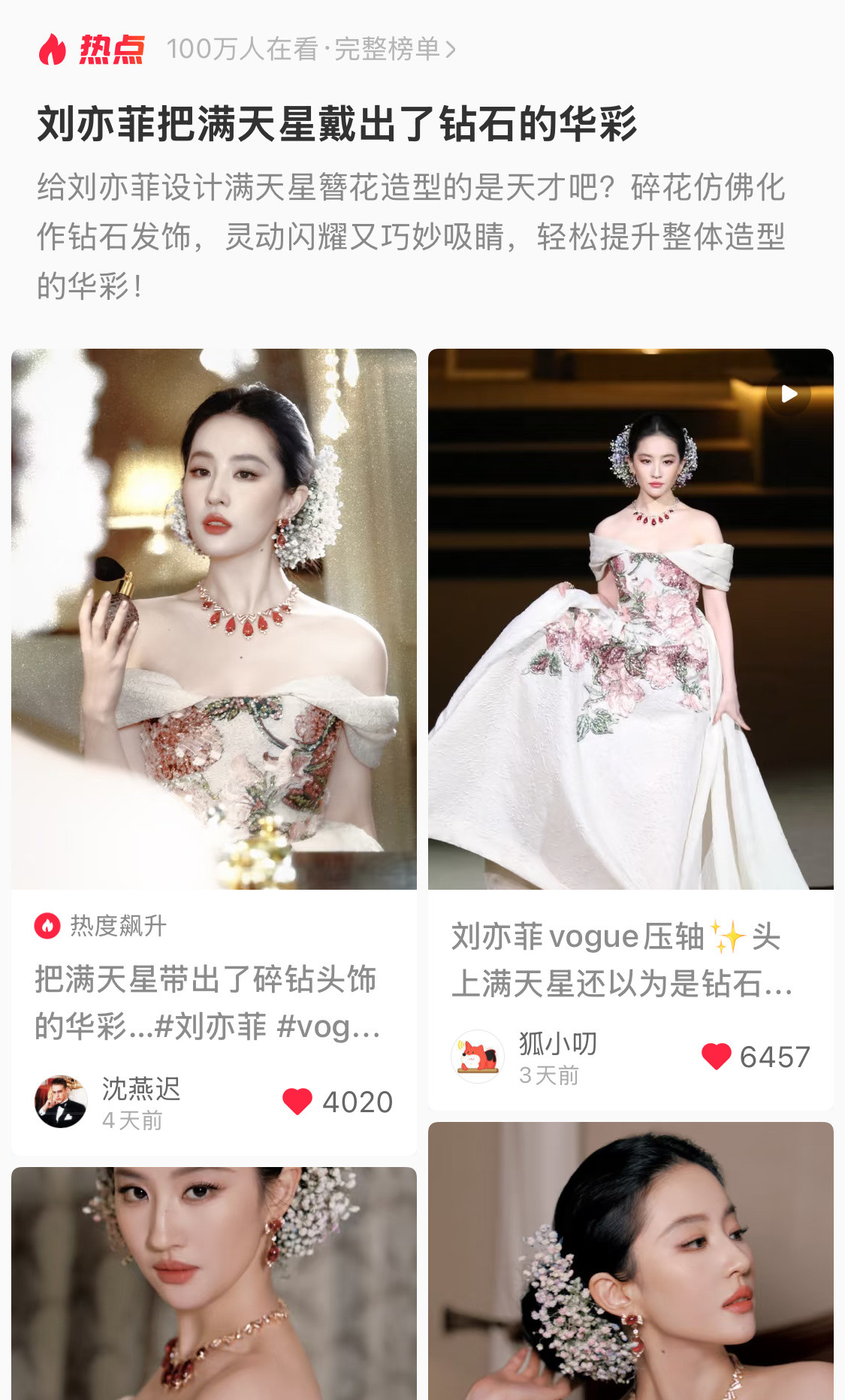845x1400 pixels.
Task: Click the flame icon on the 热度飙升 badge
Action: pos(50,928)
